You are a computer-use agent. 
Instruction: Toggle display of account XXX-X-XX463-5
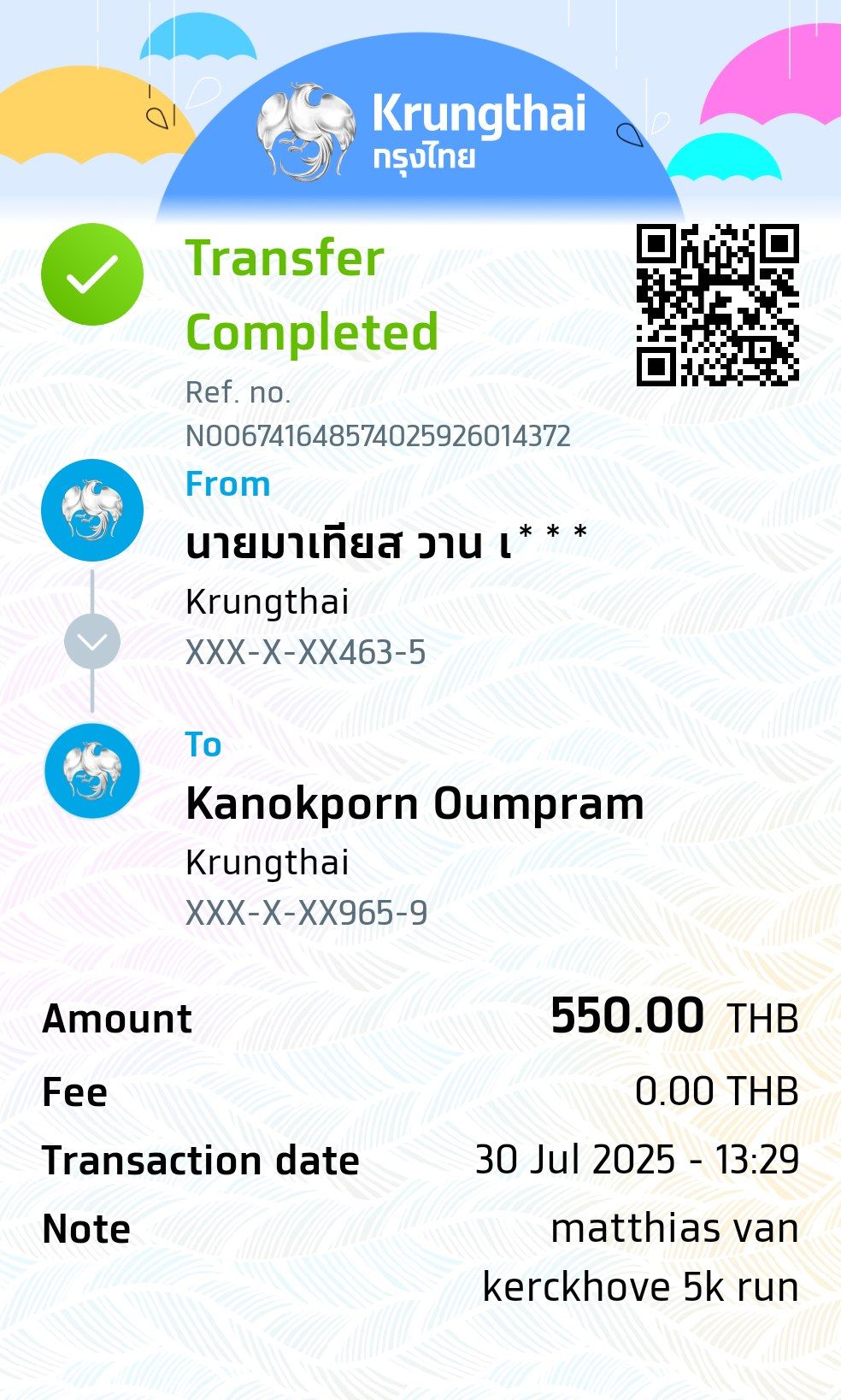coord(308,651)
